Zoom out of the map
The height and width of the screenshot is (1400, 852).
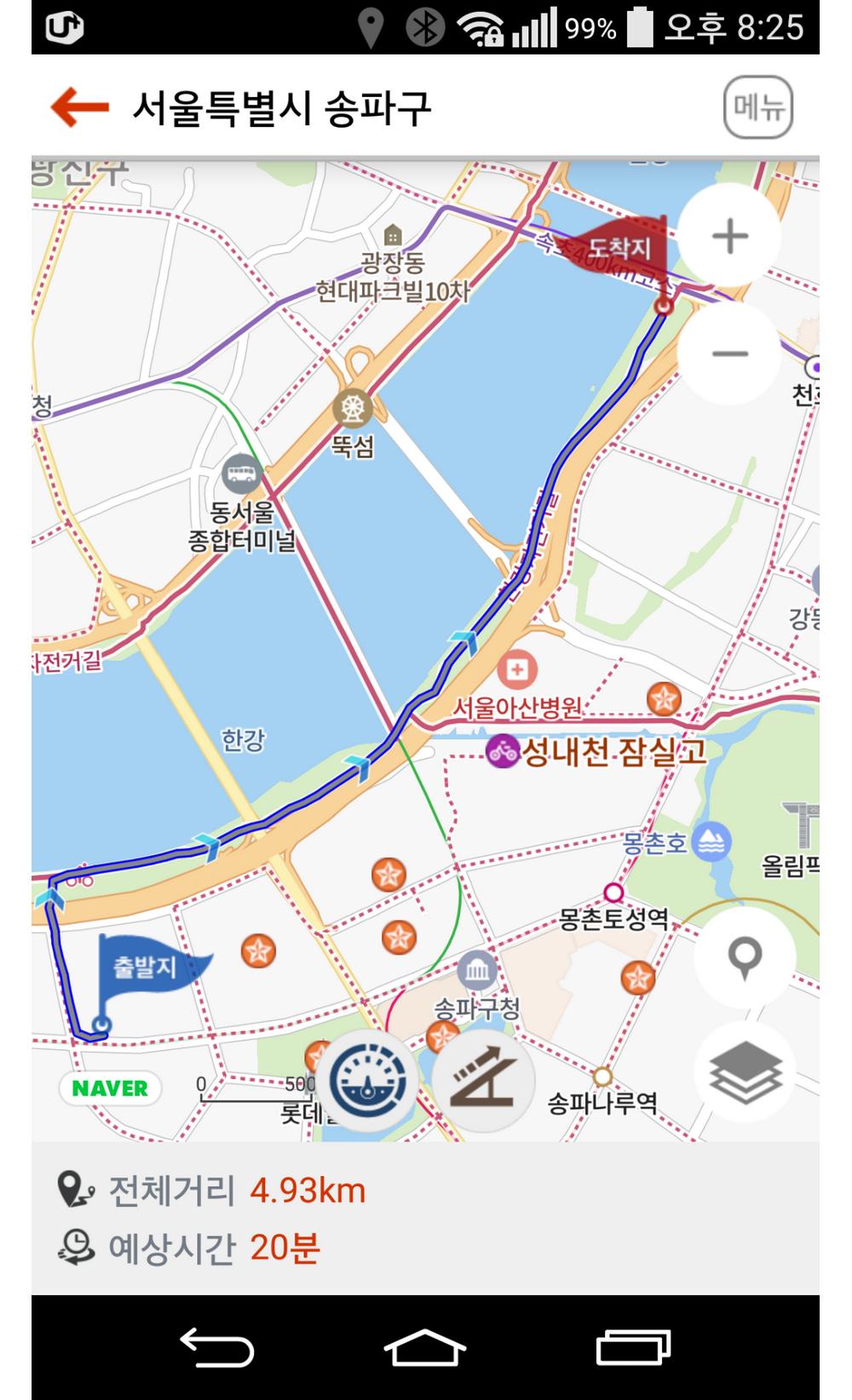click(x=729, y=353)
